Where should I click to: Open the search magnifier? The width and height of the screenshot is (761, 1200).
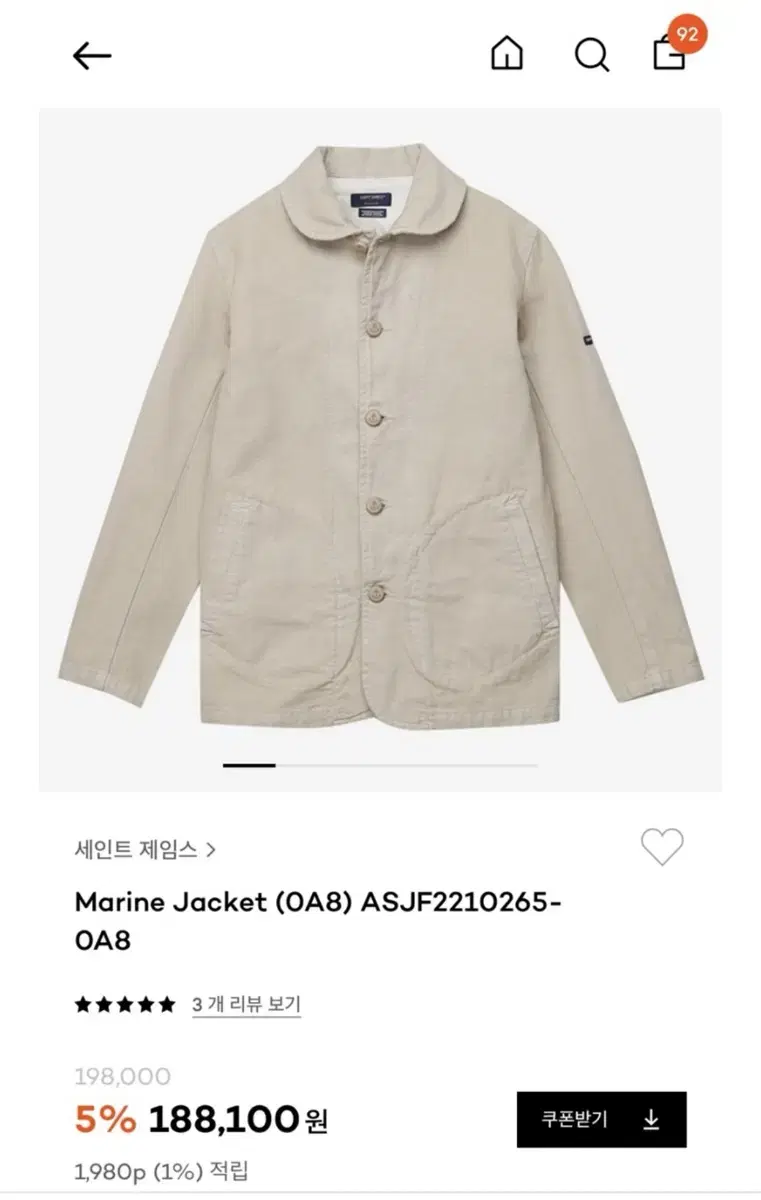coord(591,56)
